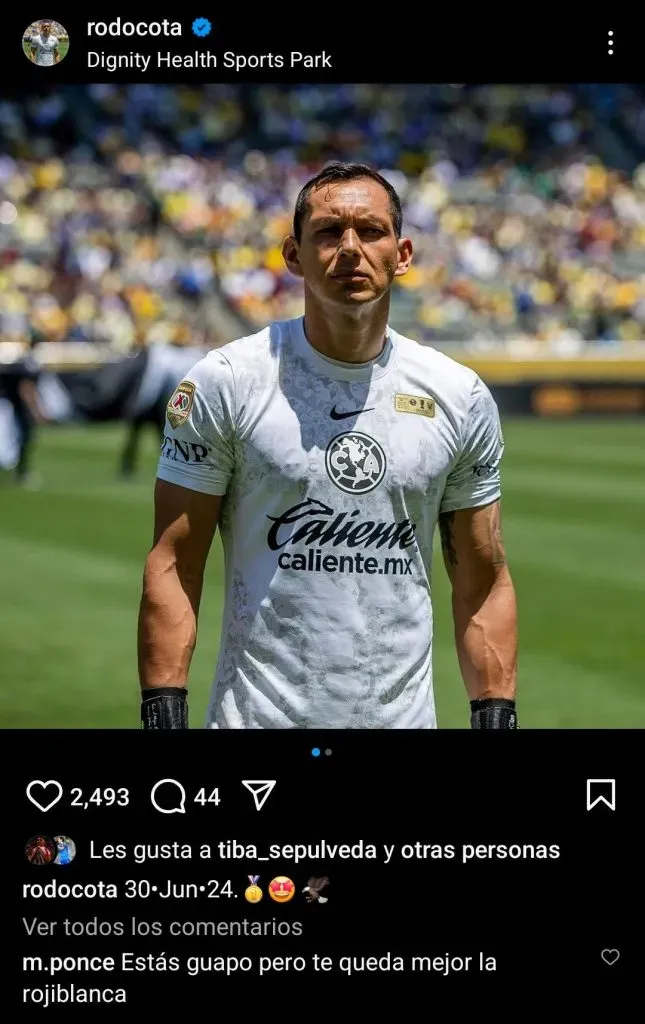Share the post via the paper plane icon

259,796
